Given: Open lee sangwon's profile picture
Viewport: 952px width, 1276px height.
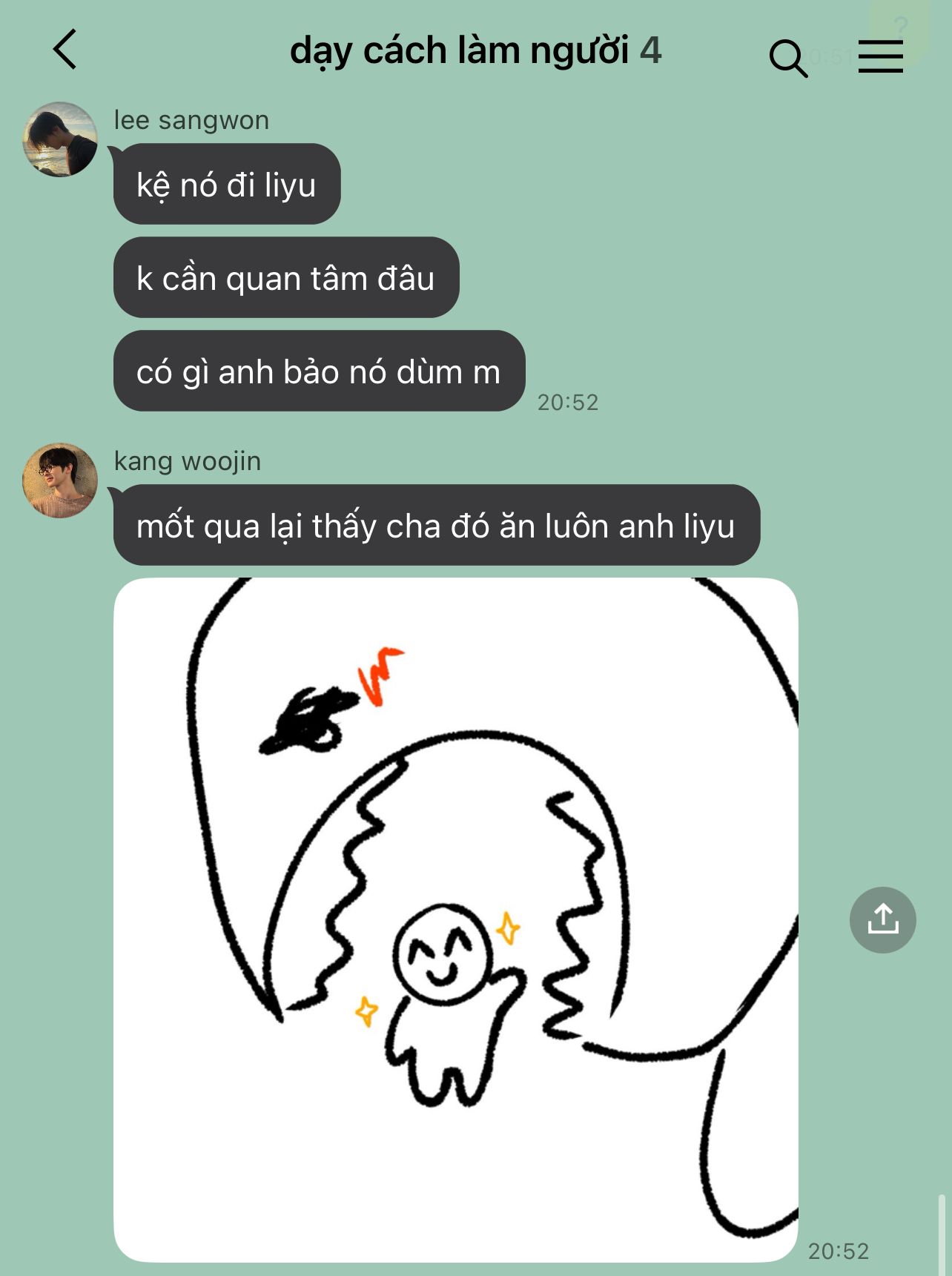Looking at the screenshot, I should [x=60, y=139].
